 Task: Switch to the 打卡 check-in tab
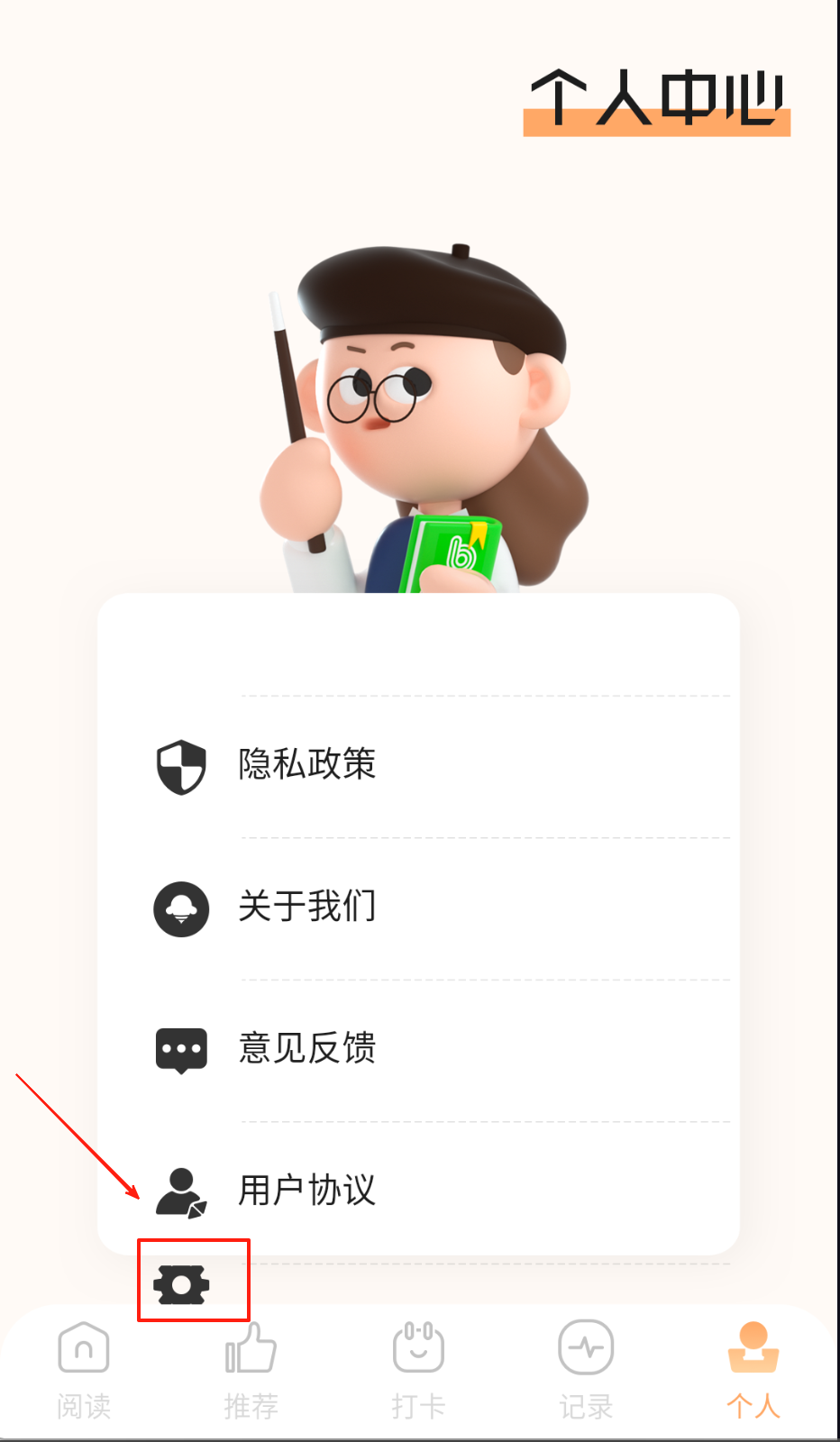coord(418,1370)
